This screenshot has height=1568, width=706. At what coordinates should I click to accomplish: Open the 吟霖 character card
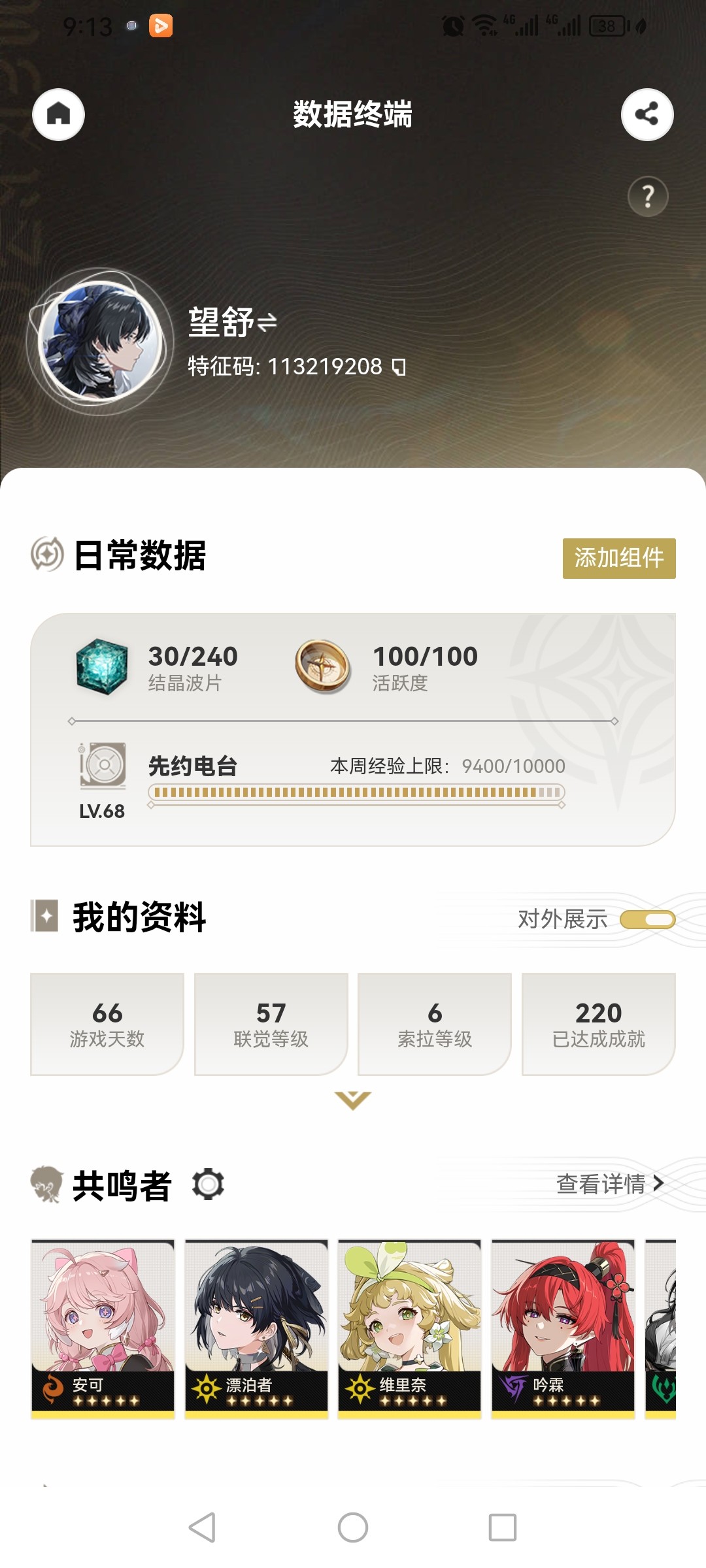click(563, 1328)
